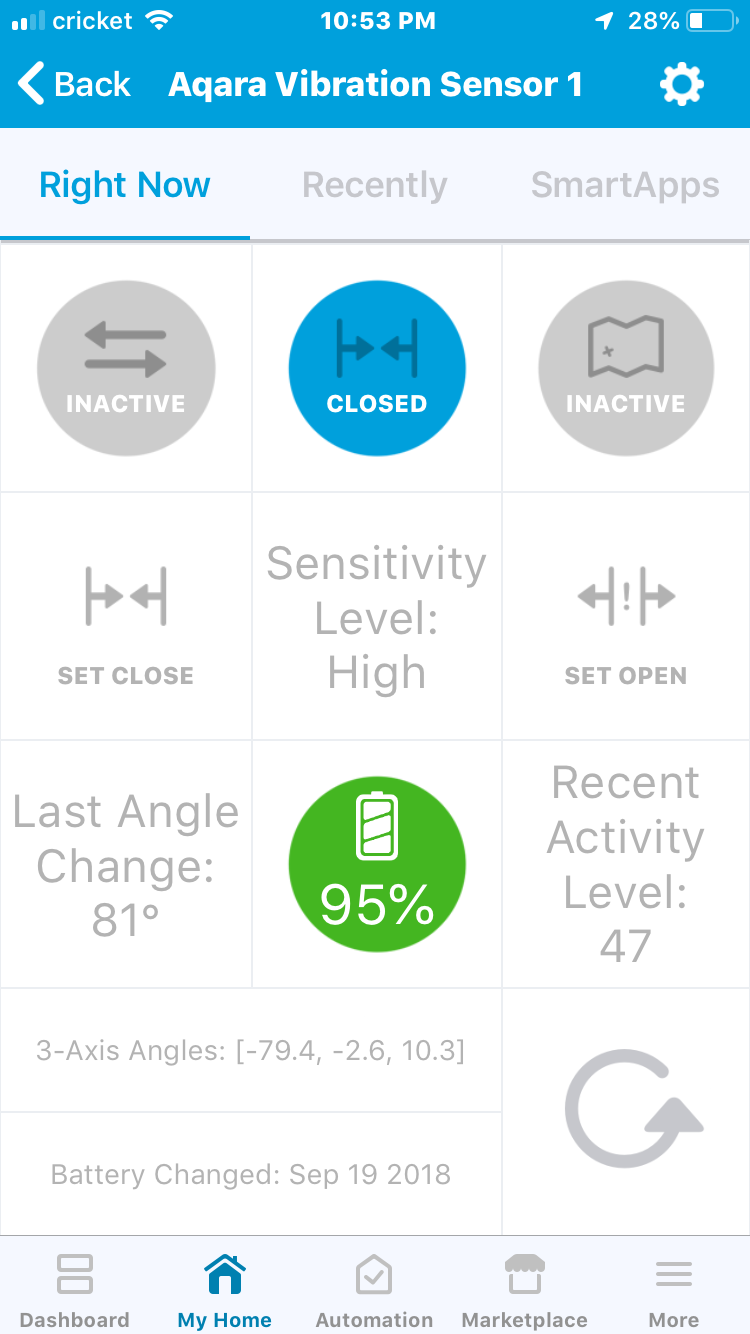Viewport: 750px width, 1334px height.
Task: Switch to the Recently tab
Action: point(375,185)
